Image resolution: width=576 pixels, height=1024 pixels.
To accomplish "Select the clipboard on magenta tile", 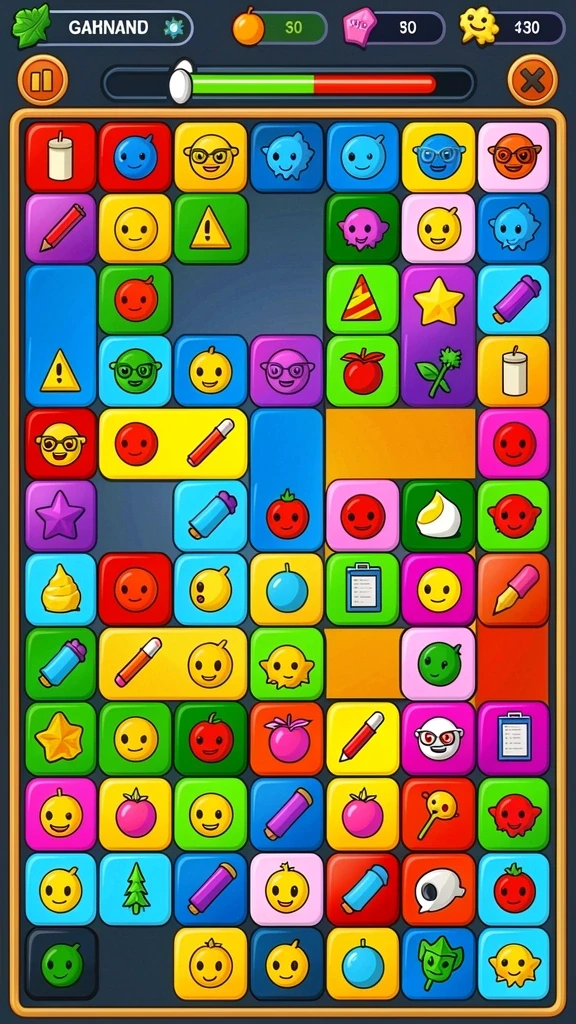I will tap(514, 739).
